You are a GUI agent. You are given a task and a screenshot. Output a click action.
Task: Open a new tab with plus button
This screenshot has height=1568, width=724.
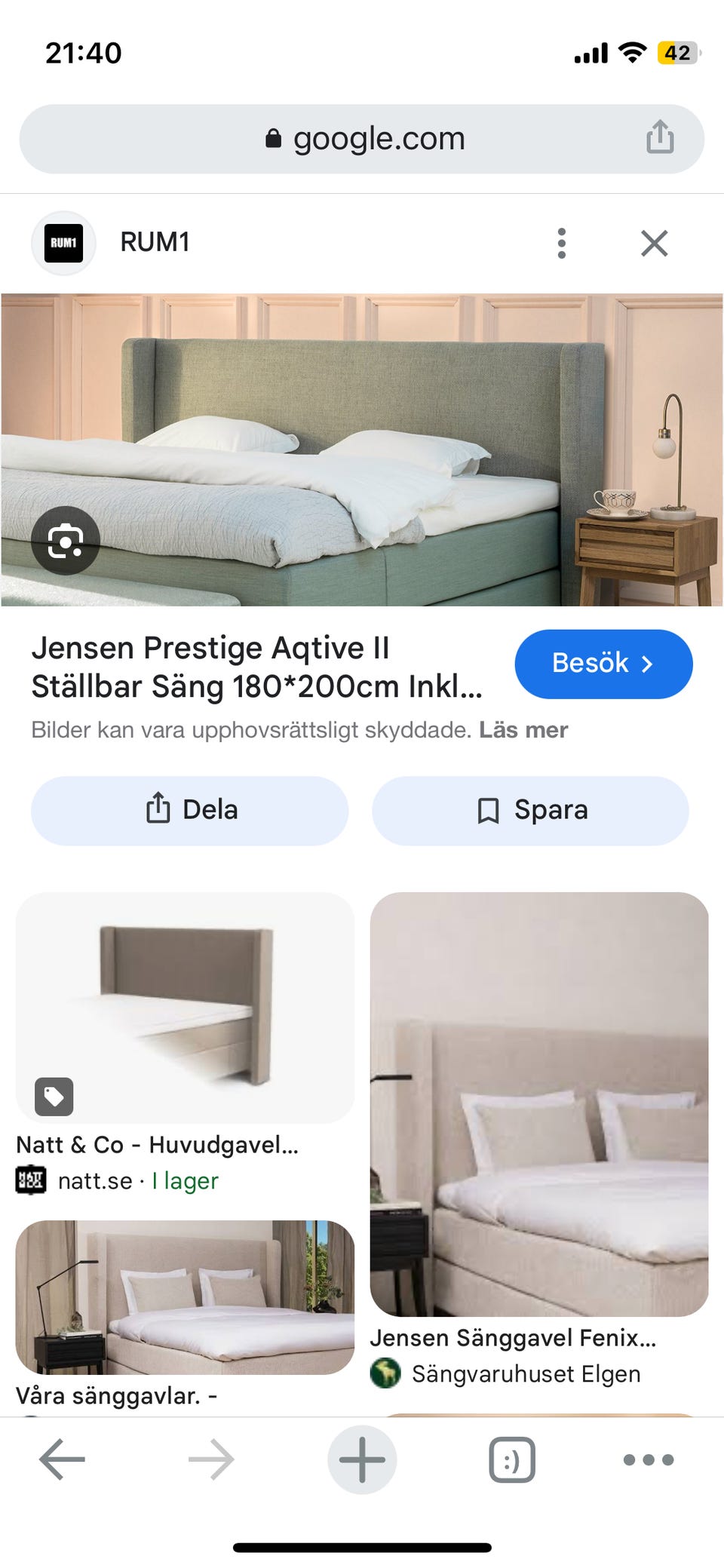tap(362, 1459)
